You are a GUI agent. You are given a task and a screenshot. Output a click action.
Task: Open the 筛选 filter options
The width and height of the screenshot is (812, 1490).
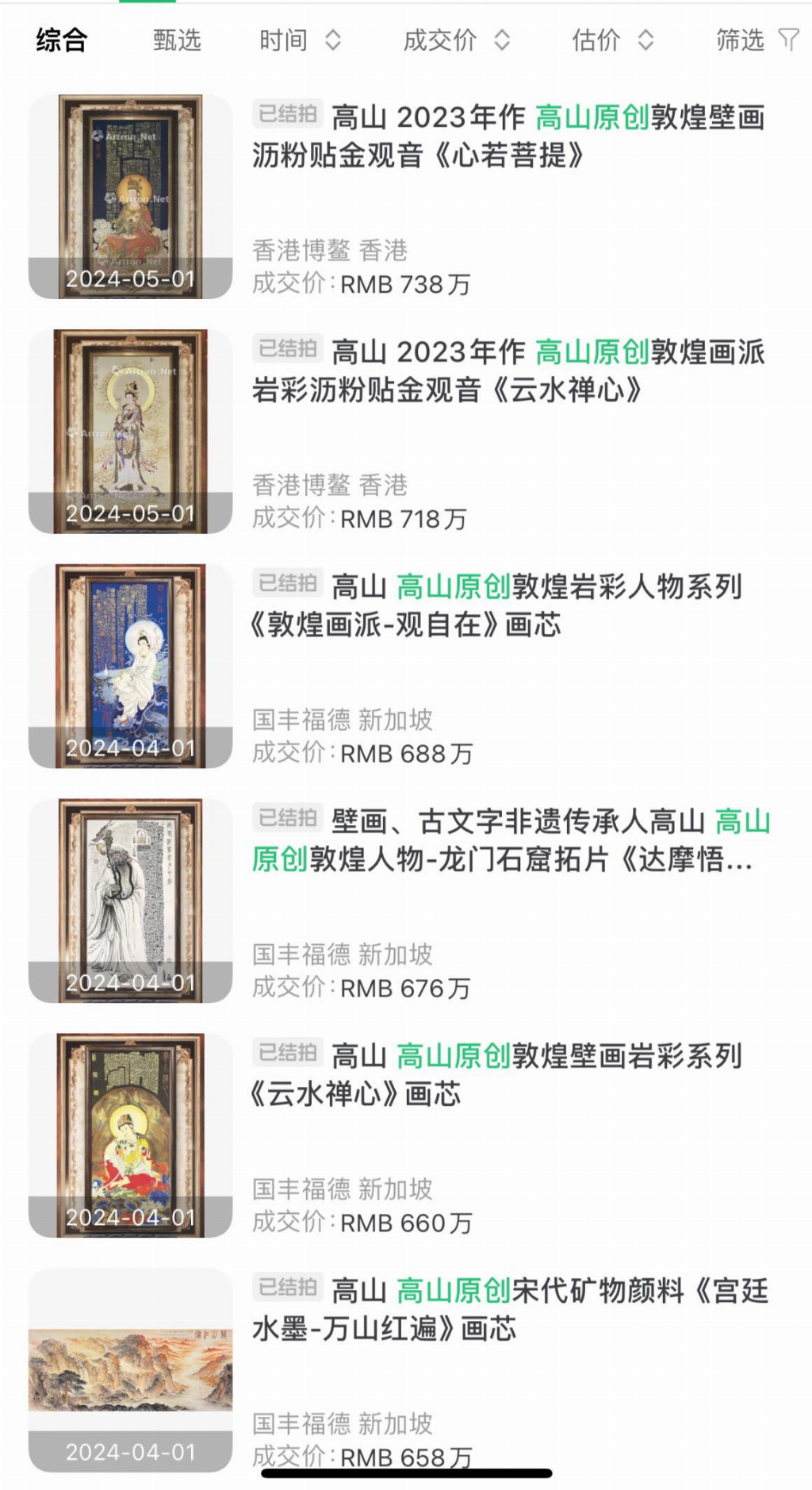[756, 40]
